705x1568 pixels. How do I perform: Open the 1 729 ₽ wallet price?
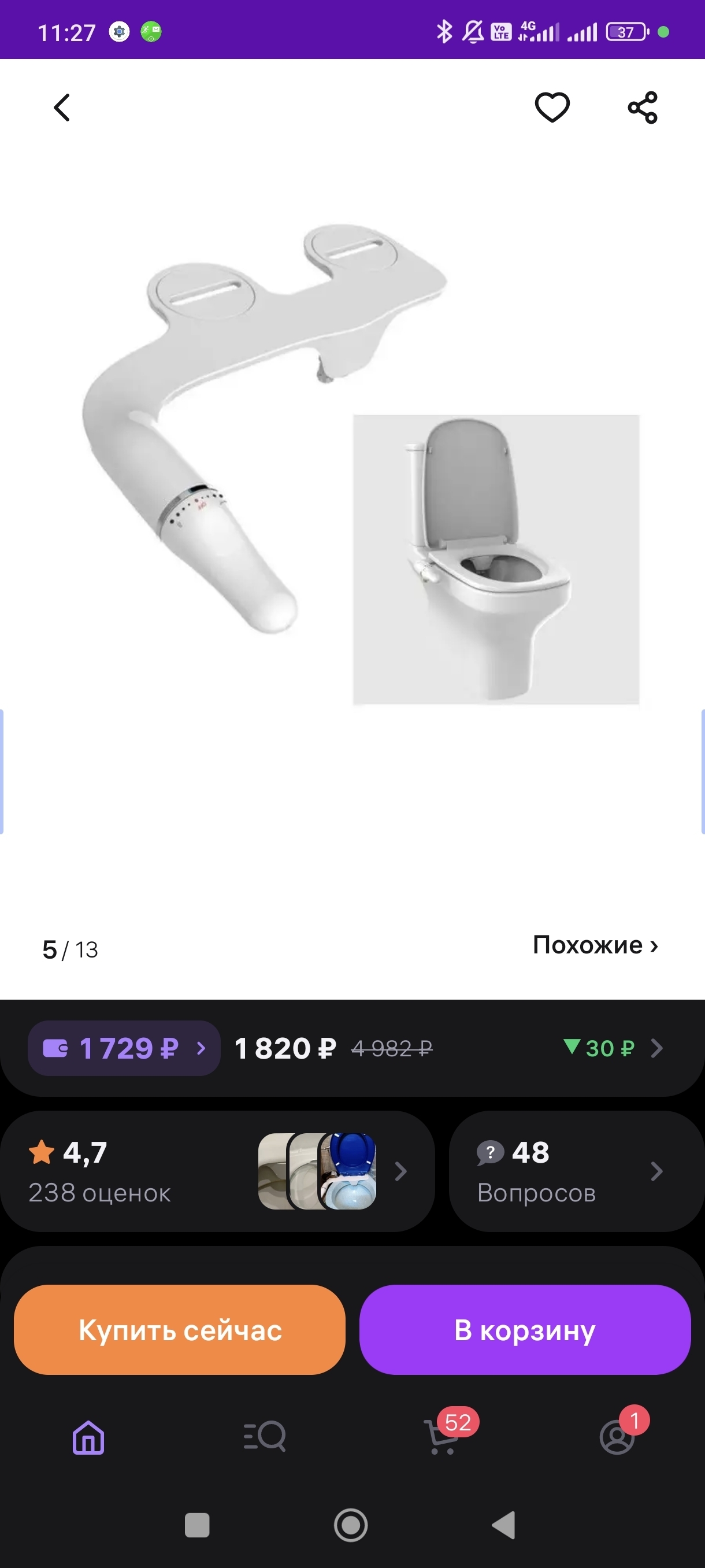[x=124, y=1048]
